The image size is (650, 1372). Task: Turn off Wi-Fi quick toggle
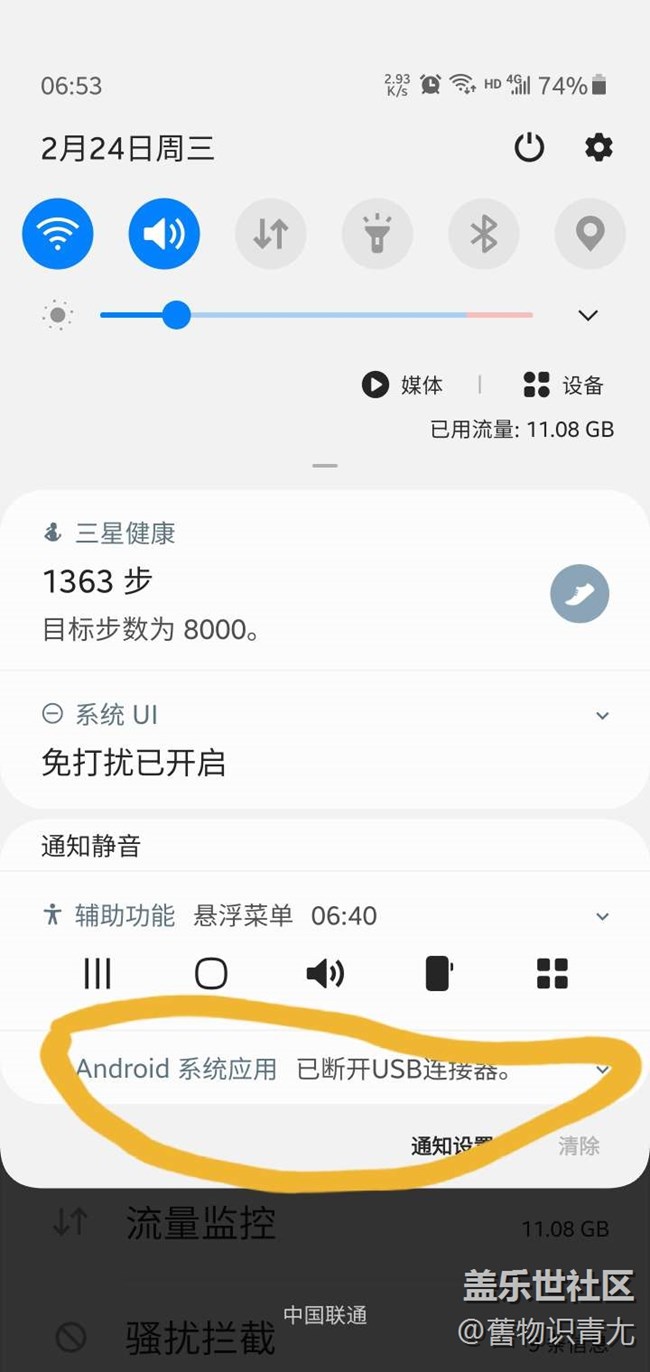[x=58, y=234]
